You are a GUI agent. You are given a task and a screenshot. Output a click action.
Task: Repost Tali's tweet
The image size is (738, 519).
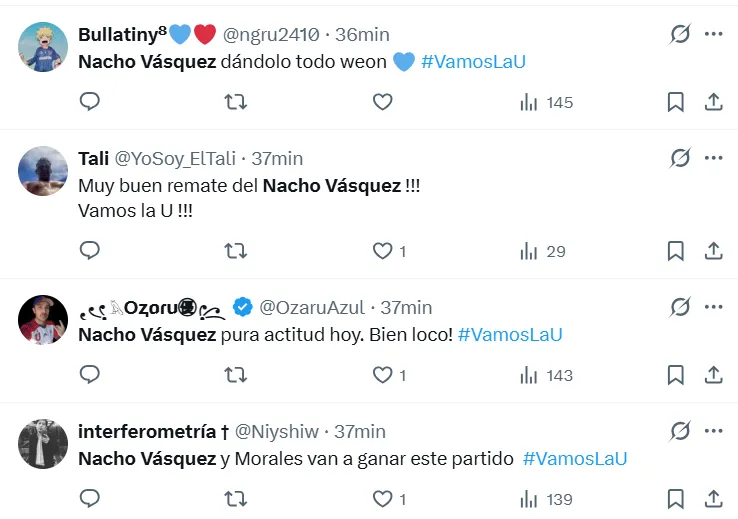tap(235, 251)
